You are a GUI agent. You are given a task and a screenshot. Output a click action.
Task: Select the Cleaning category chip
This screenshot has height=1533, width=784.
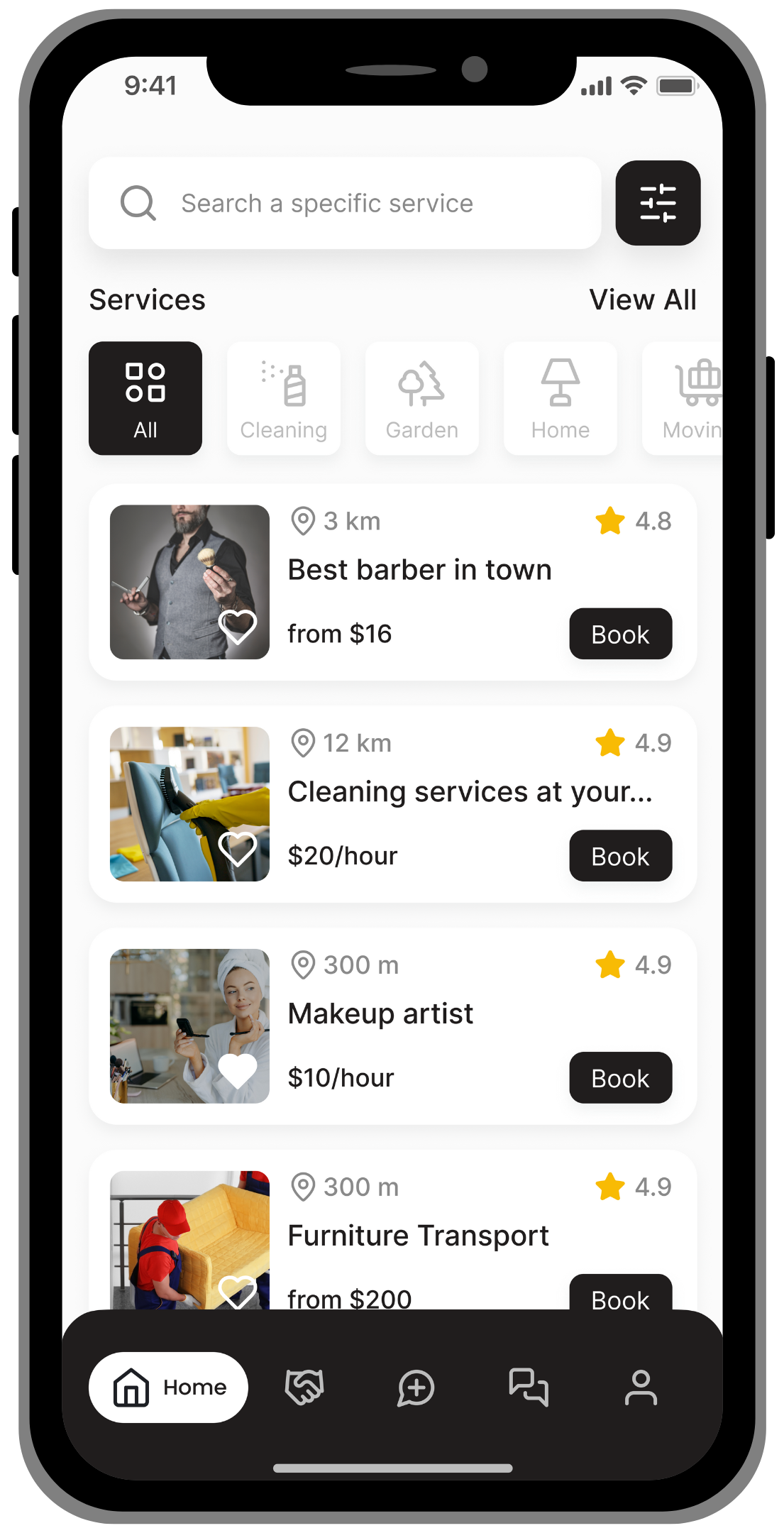coord(283,398)
